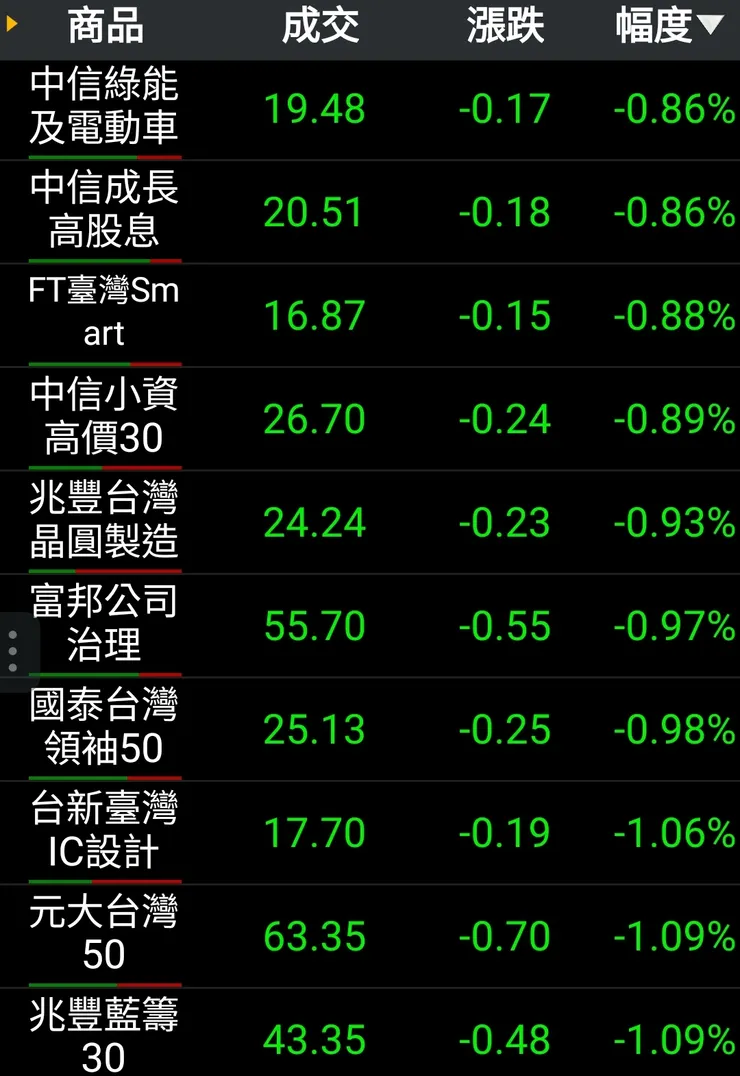Sort the list by 幅度 column
The image size is (740, 1076).
pyautogui.click(x=668, y=27)
